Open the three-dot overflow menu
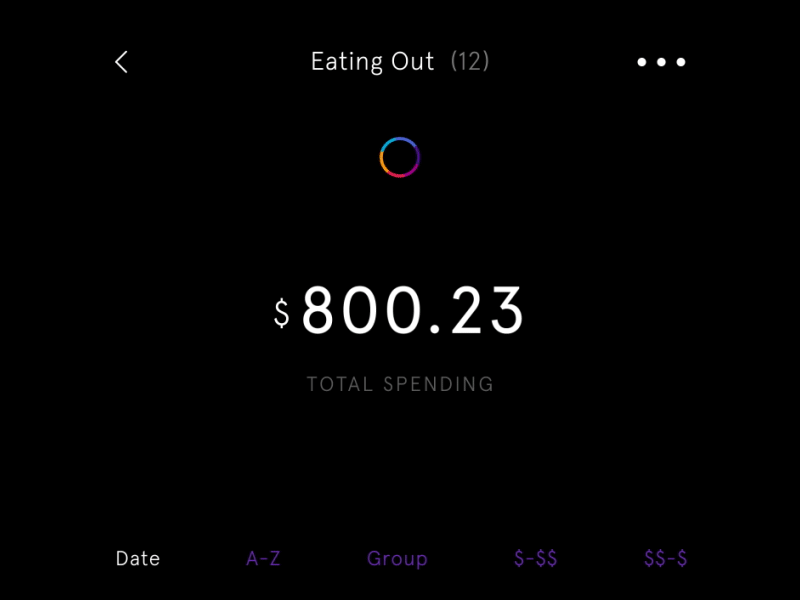The image size is (800, 600). tap(661, 62)
